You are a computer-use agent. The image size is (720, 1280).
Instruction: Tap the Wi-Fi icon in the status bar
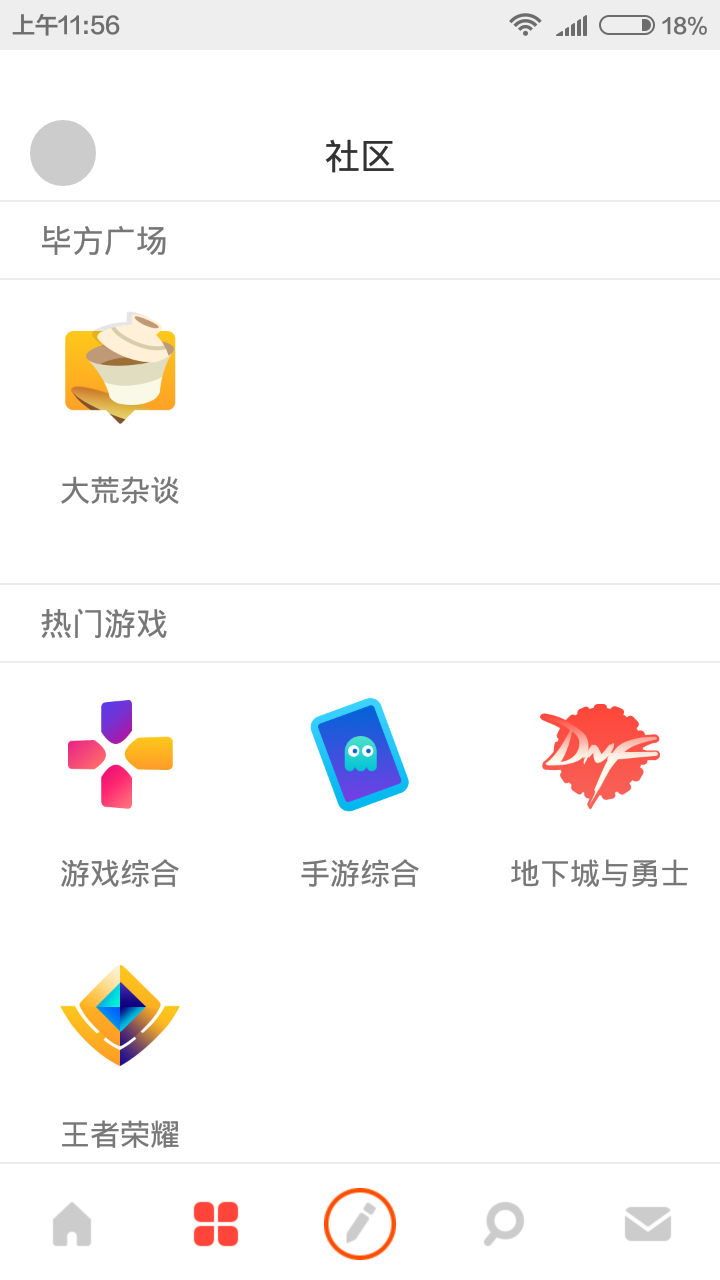click(x=524, y=25)
